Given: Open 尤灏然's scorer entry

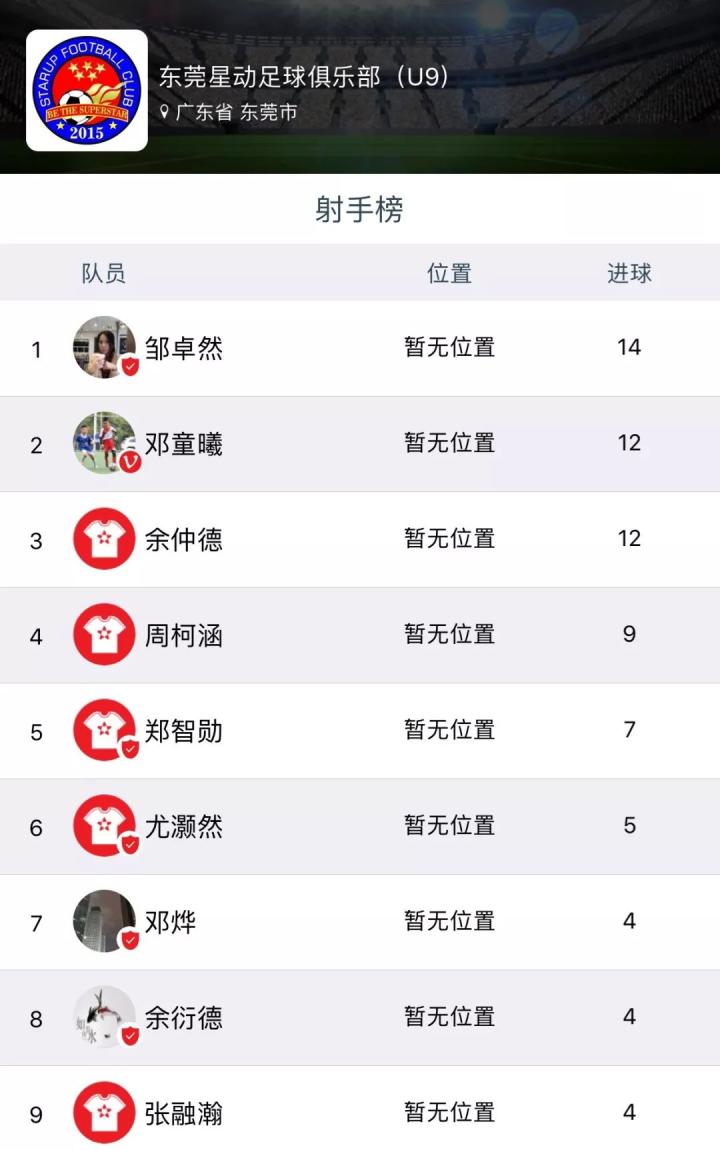Looking at the screenshot, I should pyautogui.click(x=184, y=827).
